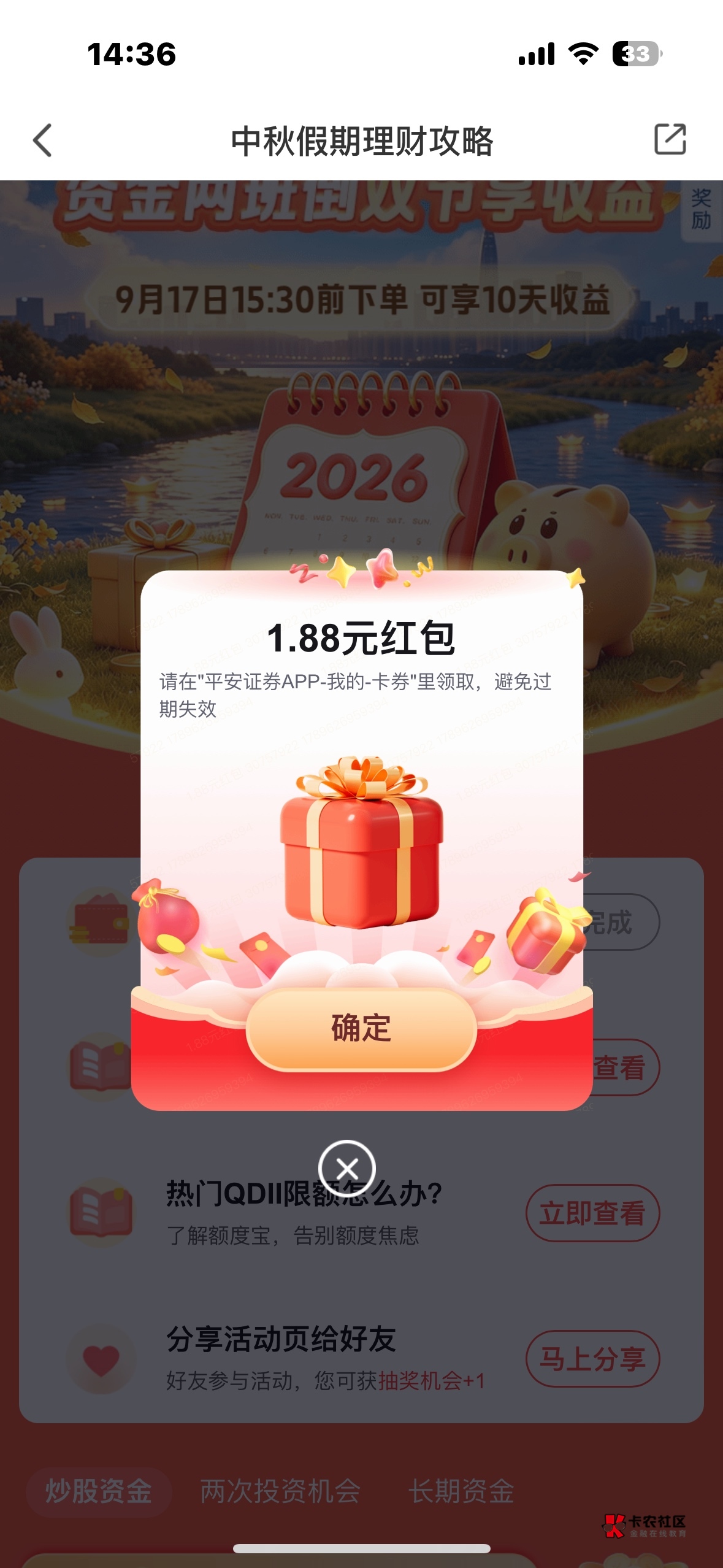Switch to 长期资金 tab
Image resolution: width=723 pixels, height=1568 pixels.
[461, 1491]
